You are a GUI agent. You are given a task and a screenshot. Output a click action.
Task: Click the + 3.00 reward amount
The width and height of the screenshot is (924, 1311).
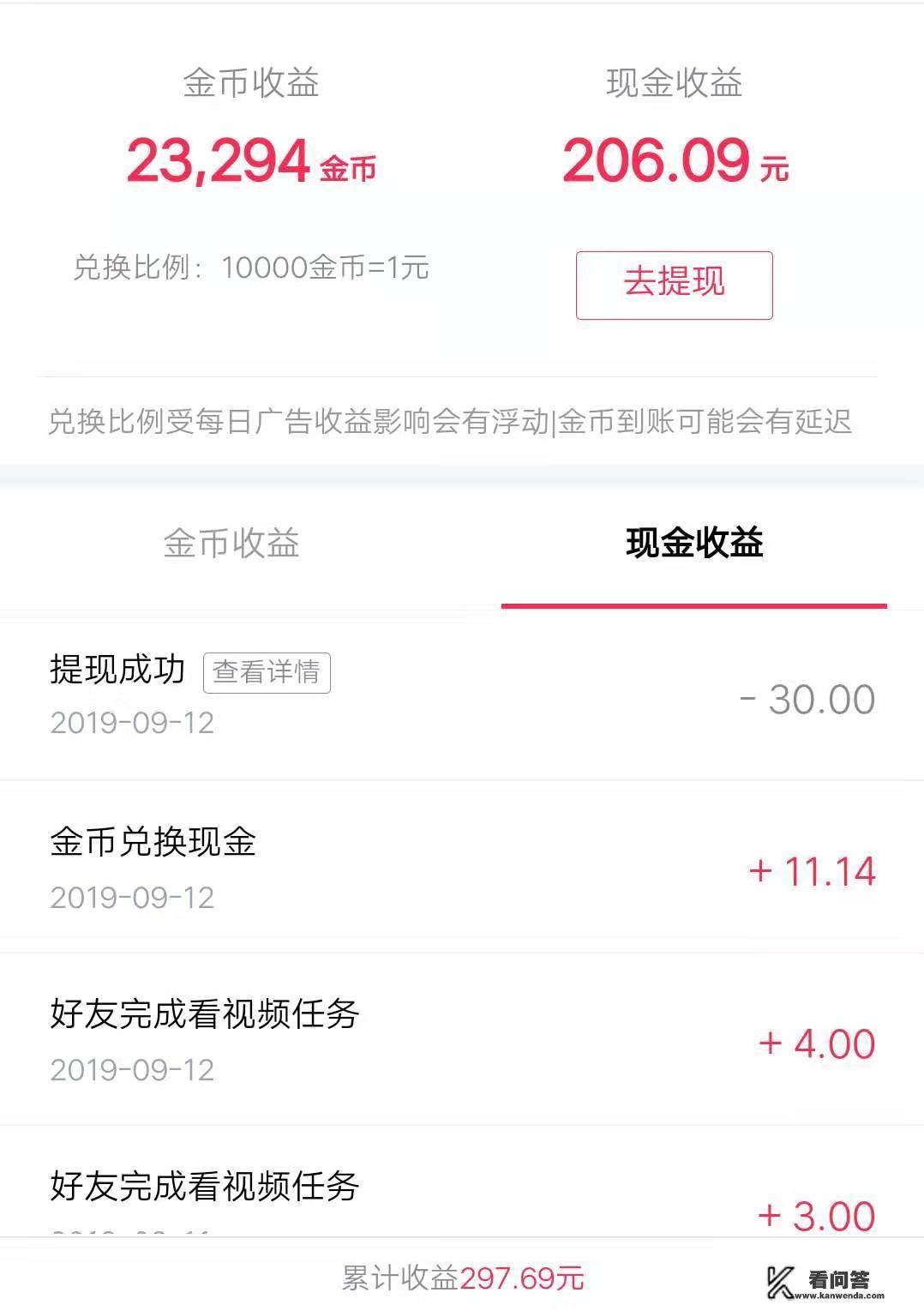pyautogui.click(x=816, y=1216)
